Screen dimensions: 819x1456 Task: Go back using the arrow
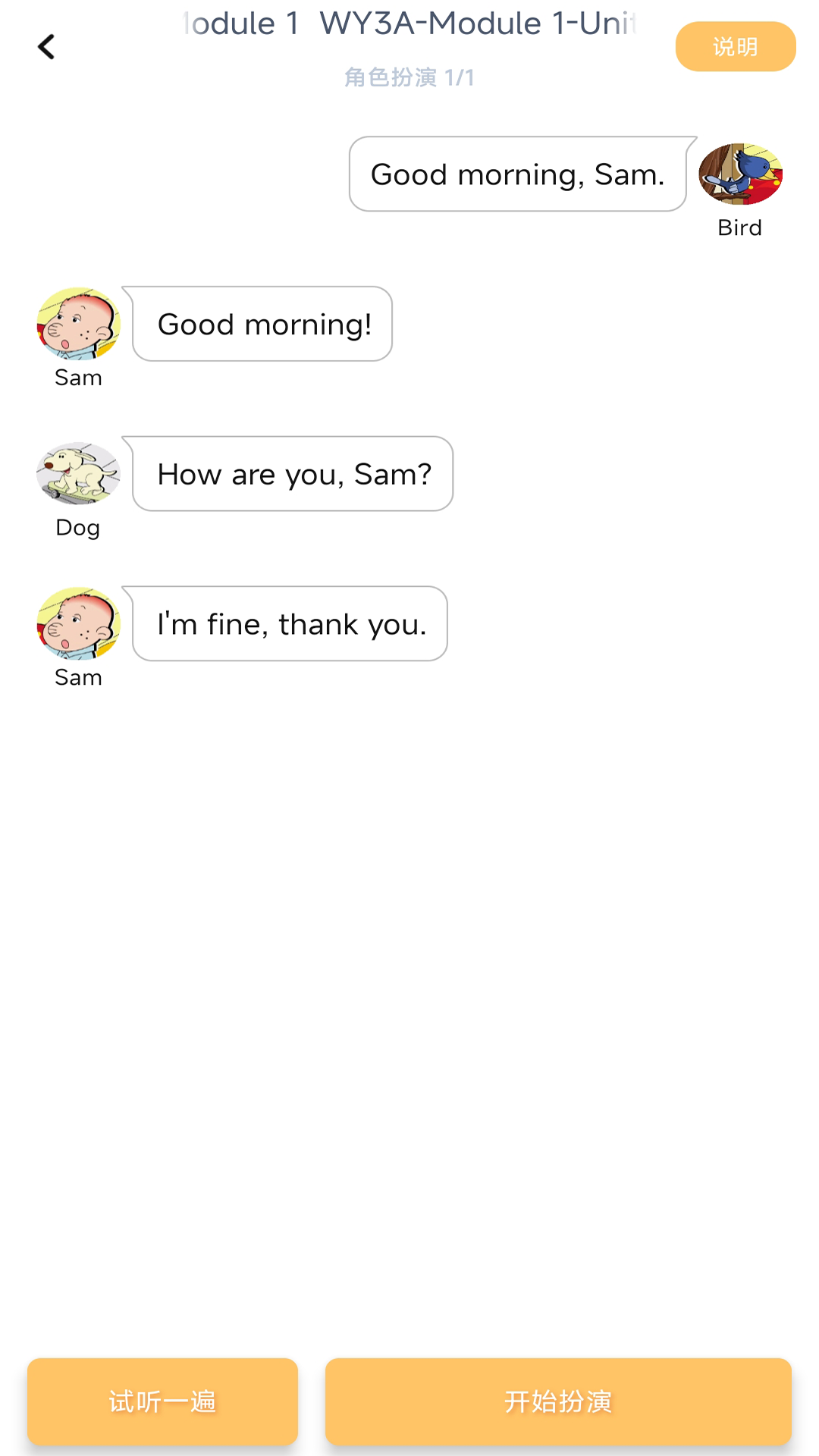coord(46,47)
